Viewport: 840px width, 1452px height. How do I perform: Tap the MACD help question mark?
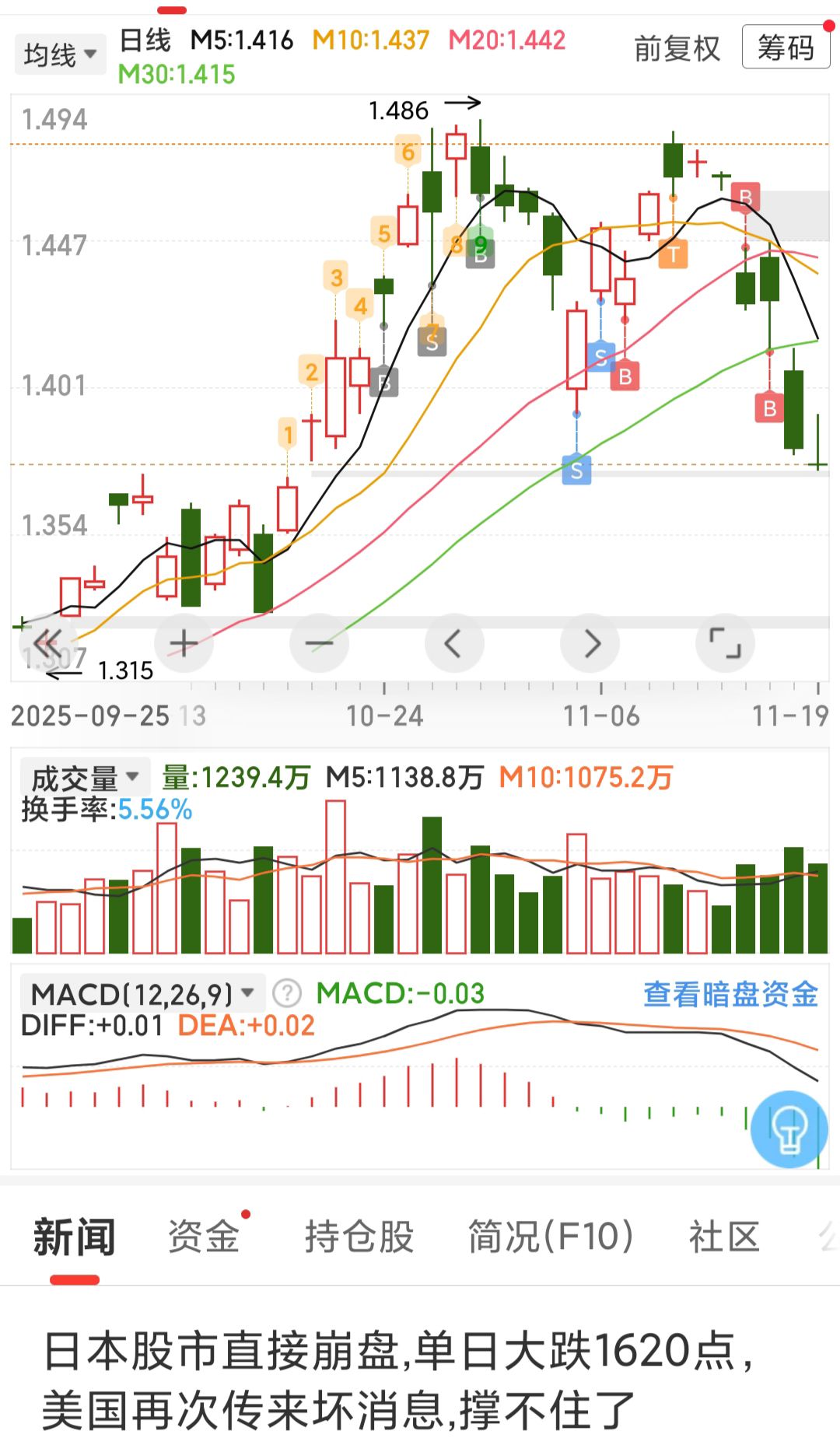click(x=287, y=993)
